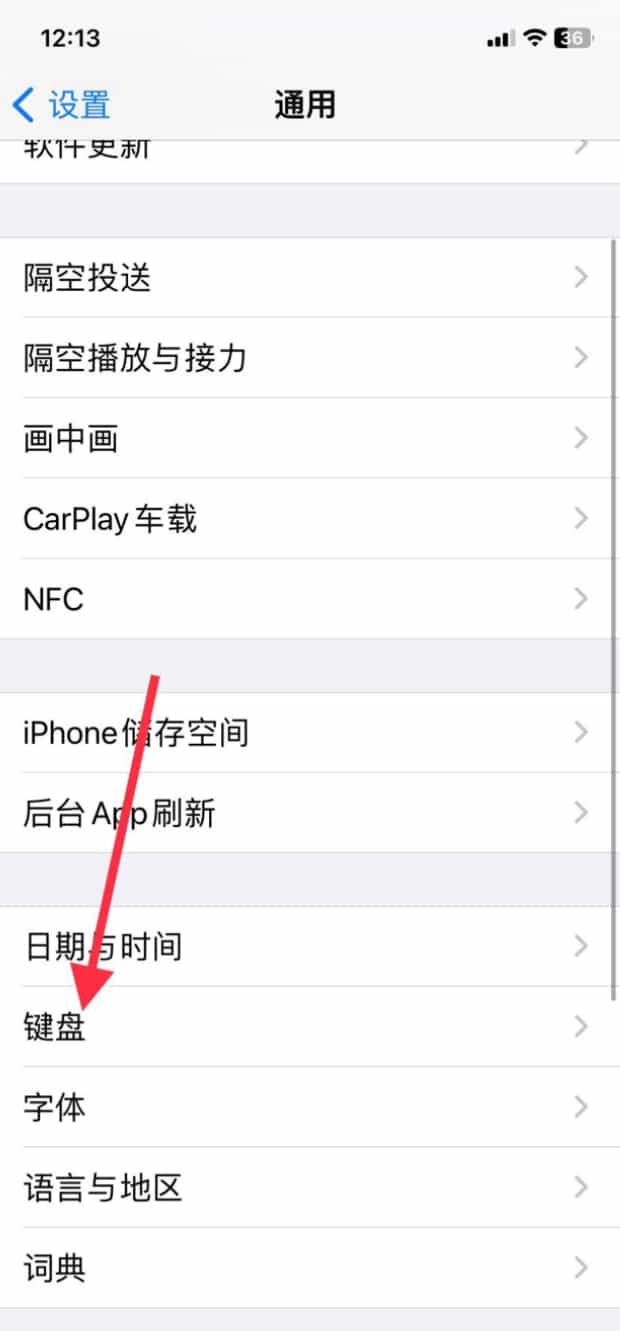Open 隔空播放与接力
This screenshot has height=1331, width=620.
point(310,357)
